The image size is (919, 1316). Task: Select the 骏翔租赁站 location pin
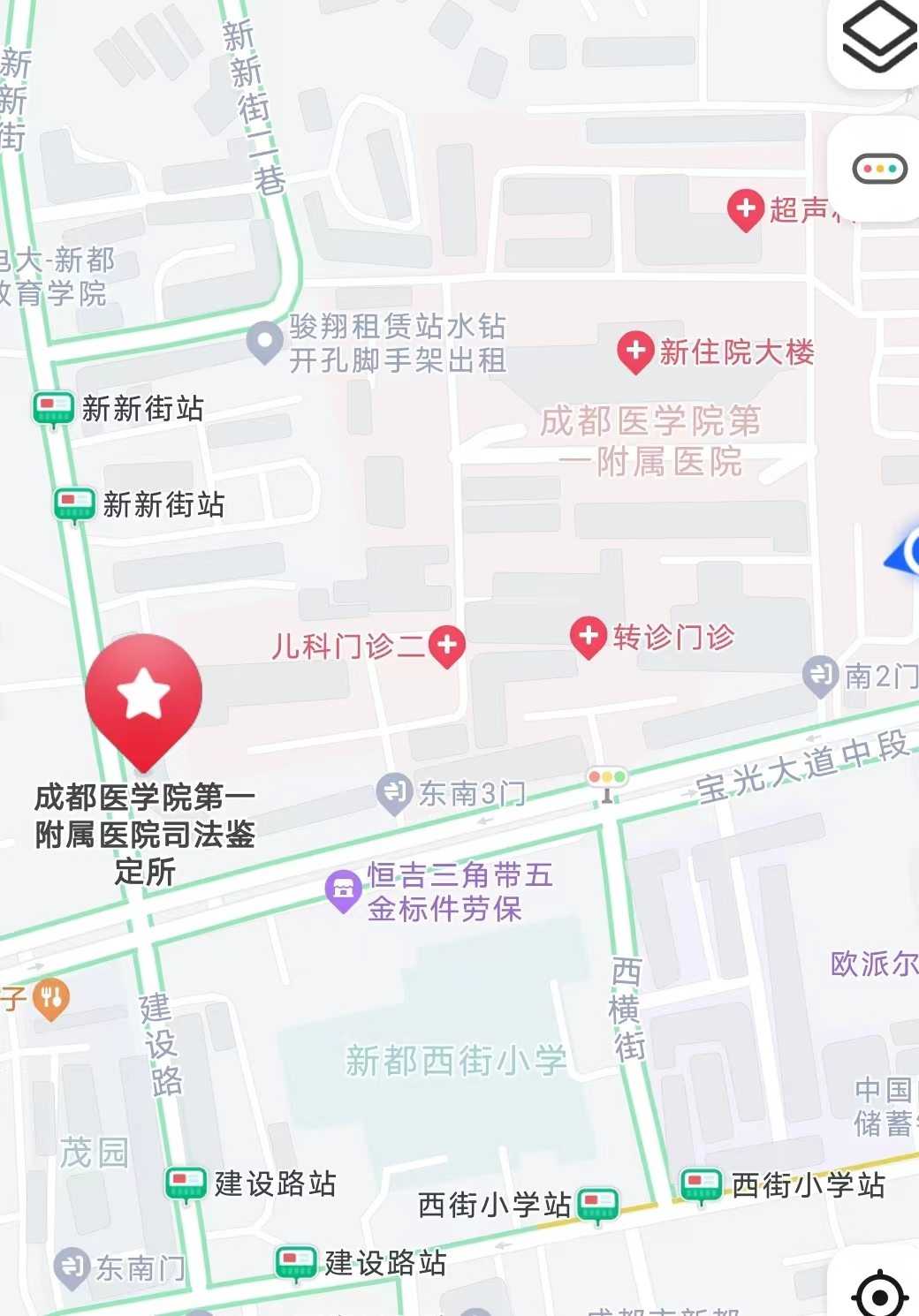pos(263,342)
